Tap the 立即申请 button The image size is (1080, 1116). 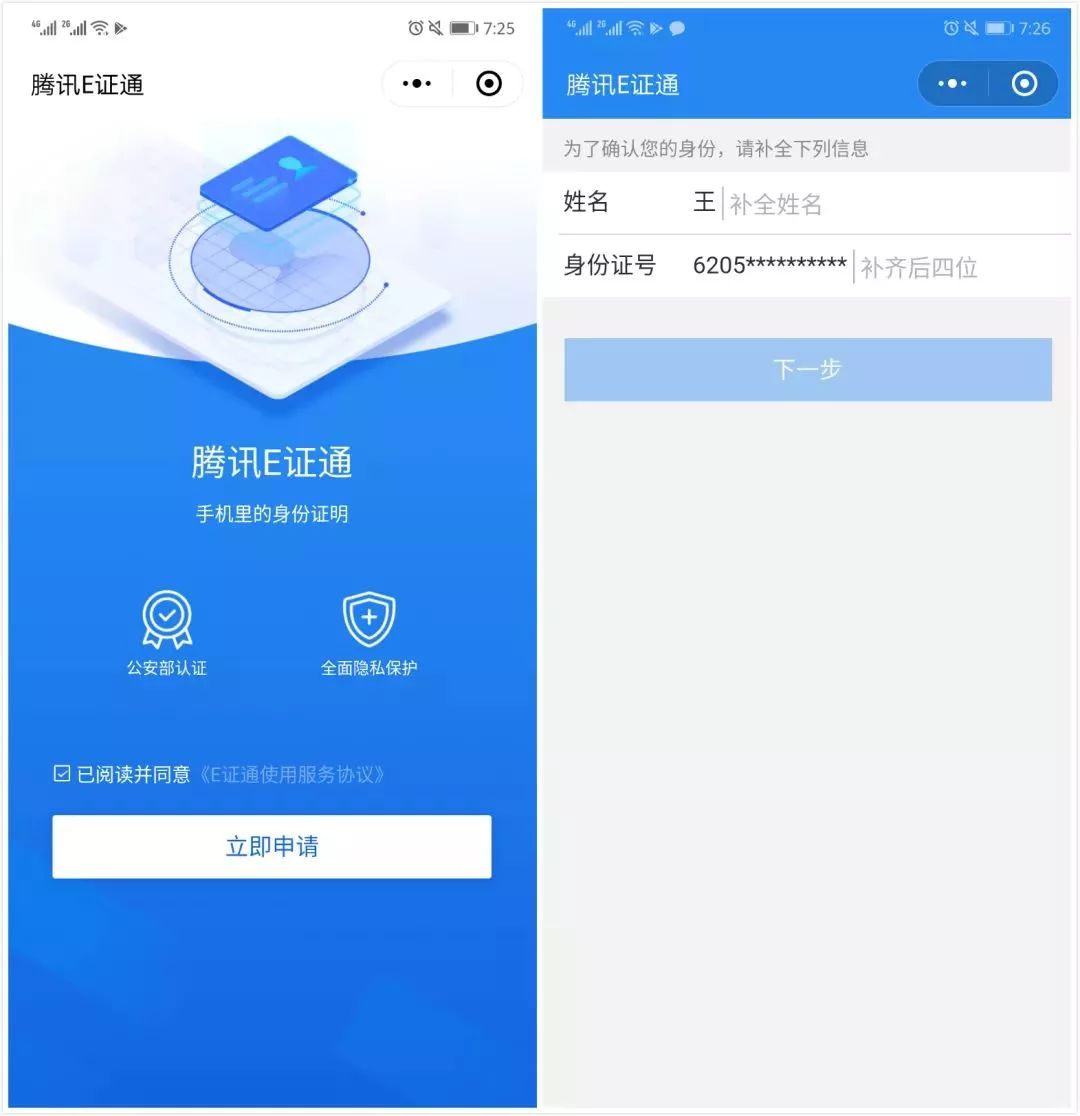click(x=272, y=847)
